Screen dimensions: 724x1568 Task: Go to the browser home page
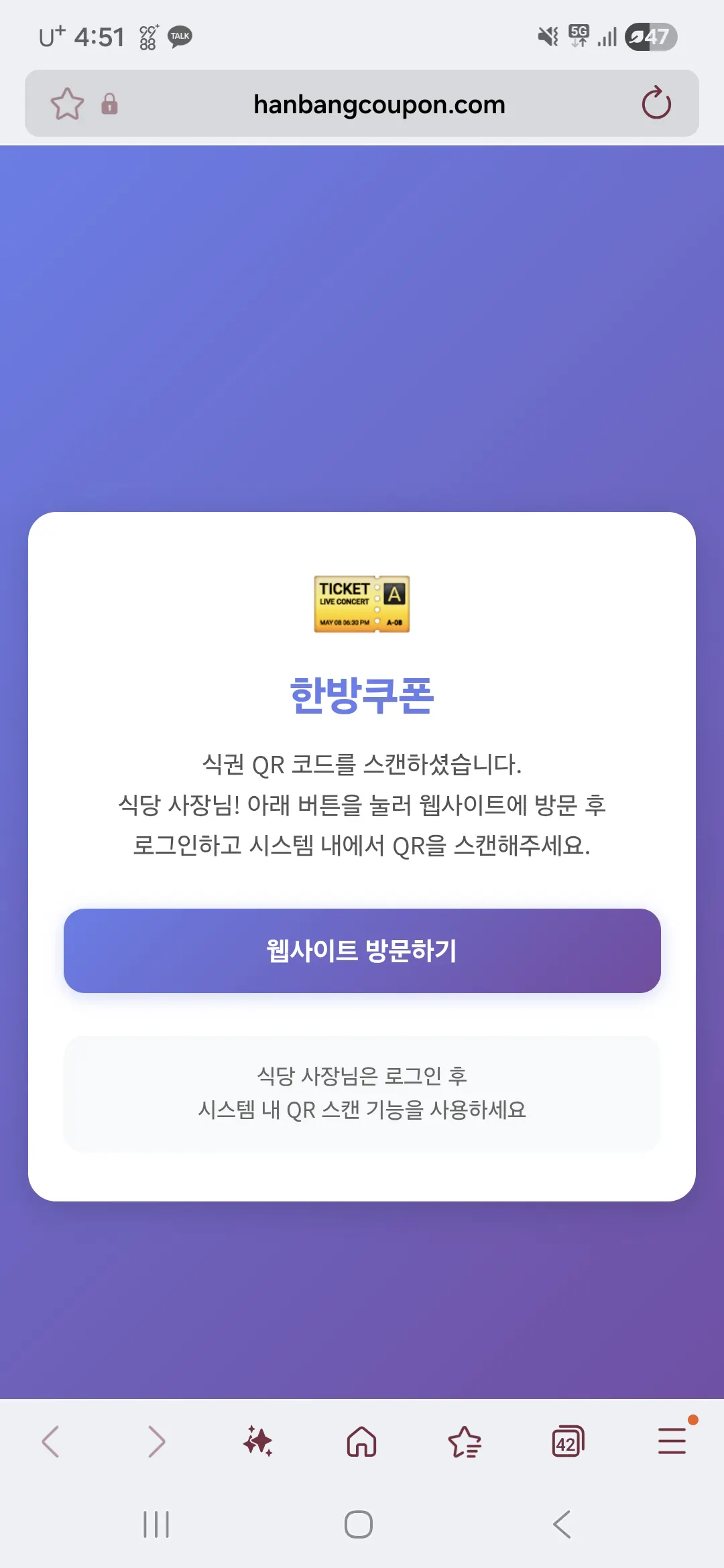tap(361, 1441)
